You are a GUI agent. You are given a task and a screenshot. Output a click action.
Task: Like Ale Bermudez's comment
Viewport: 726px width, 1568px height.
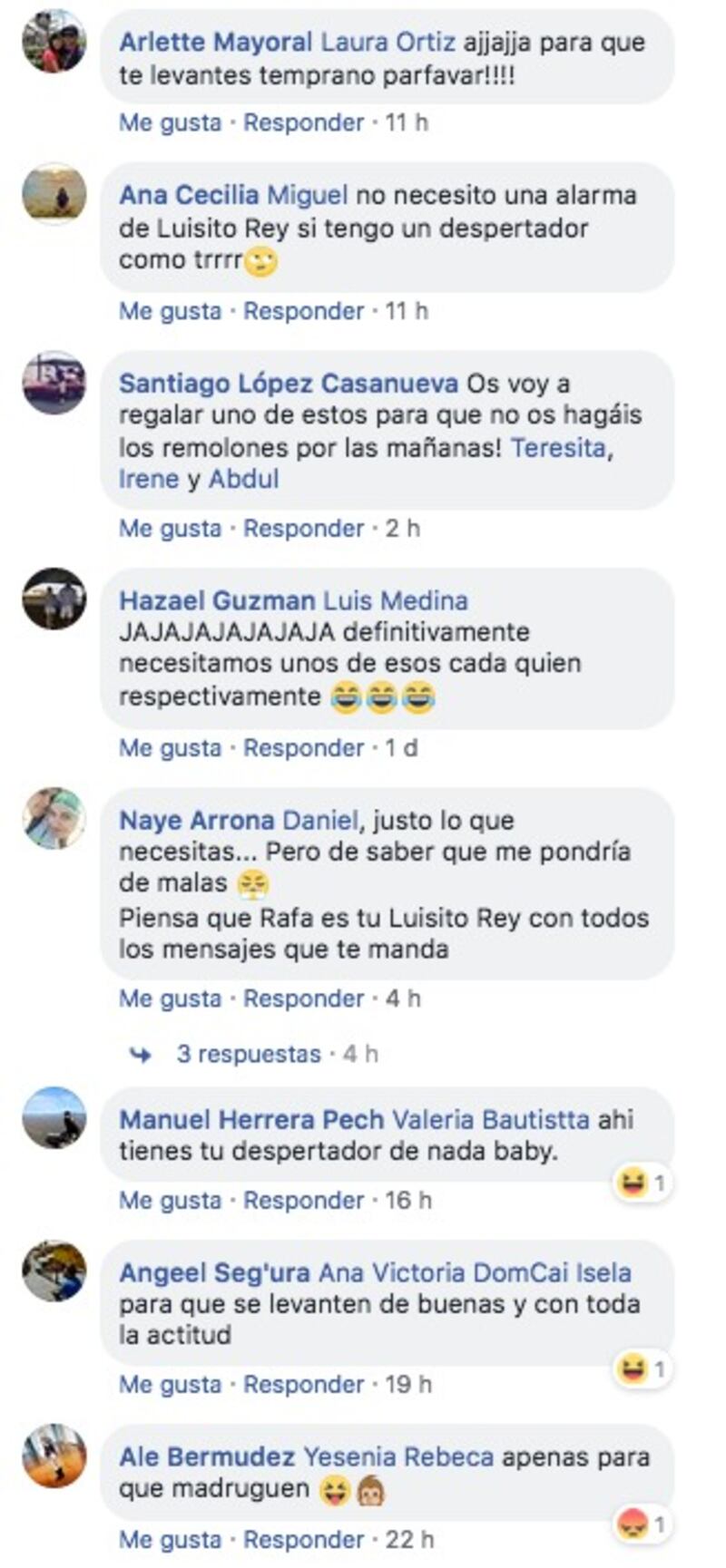click(x=171, y=1540)
